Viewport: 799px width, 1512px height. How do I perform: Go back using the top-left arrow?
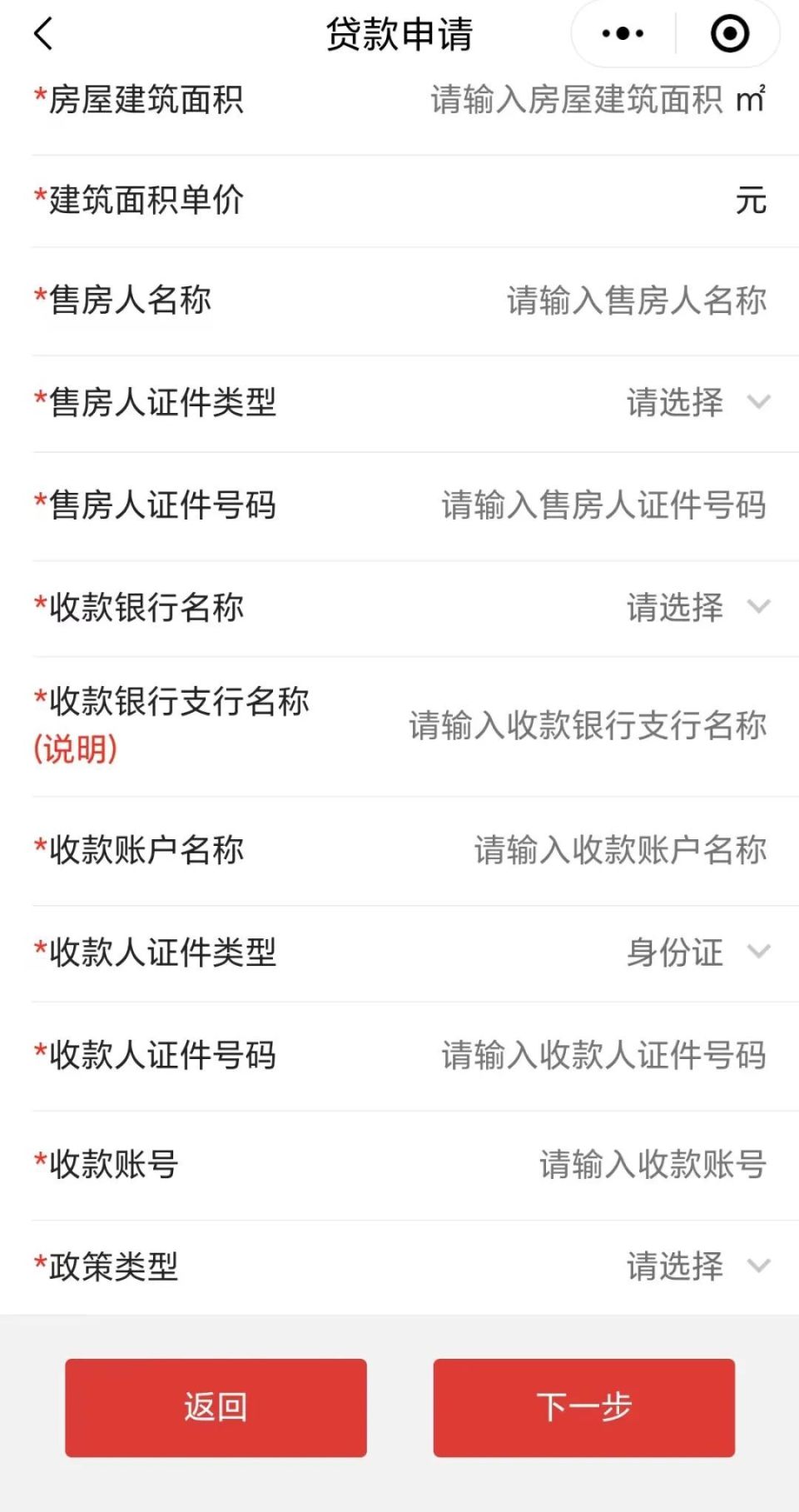coord(43,34)
